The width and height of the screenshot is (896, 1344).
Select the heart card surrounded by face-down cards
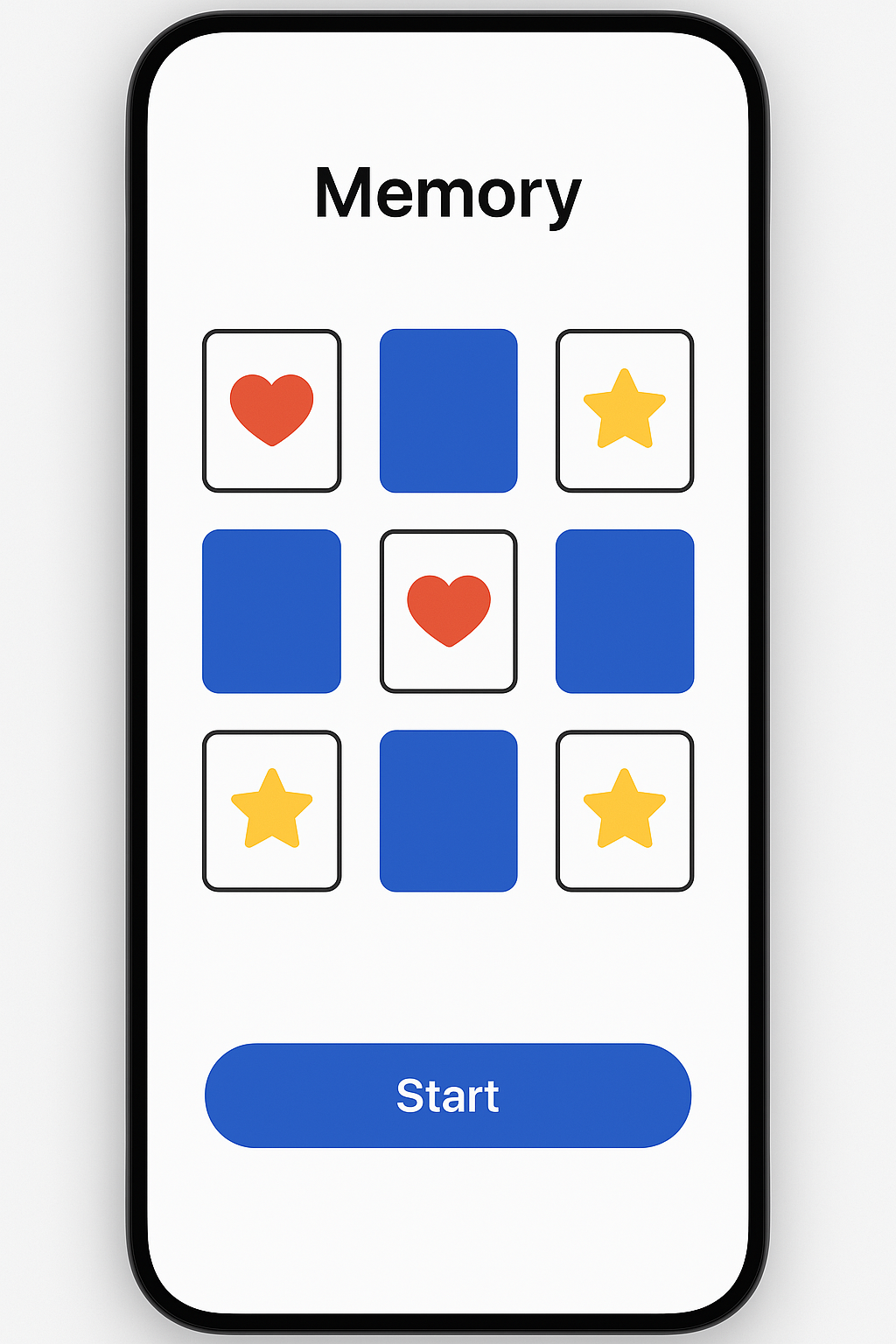(448, 611)
